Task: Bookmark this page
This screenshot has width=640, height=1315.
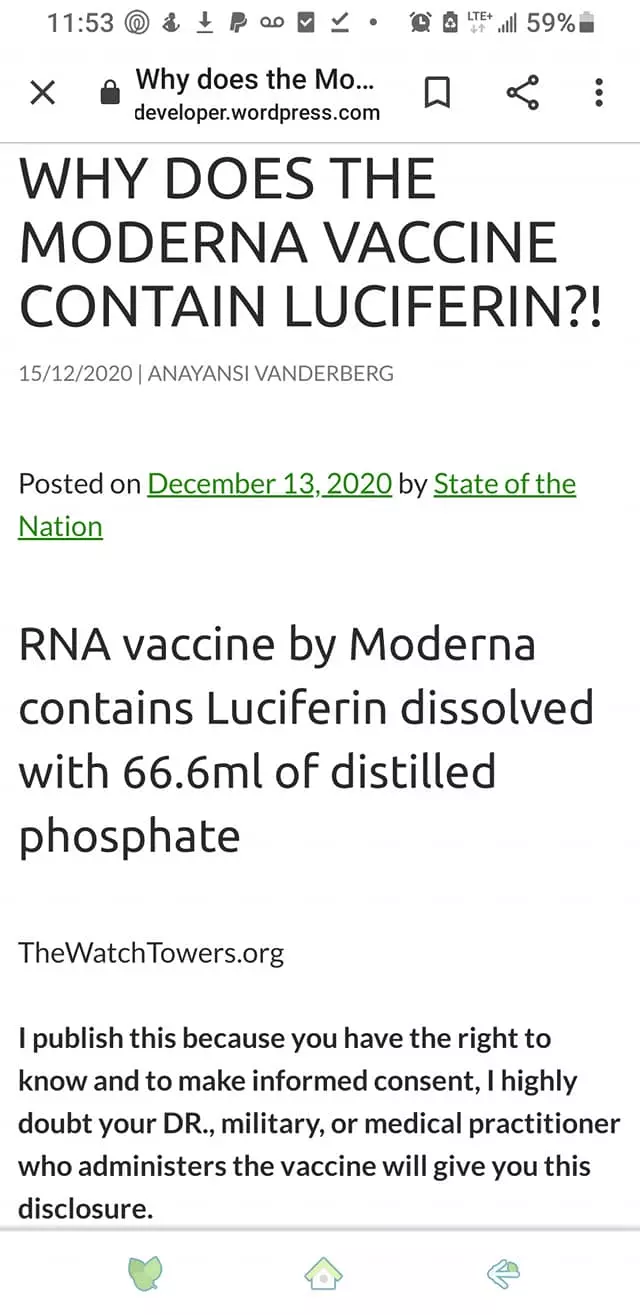Action: click(x=438, y=93)
